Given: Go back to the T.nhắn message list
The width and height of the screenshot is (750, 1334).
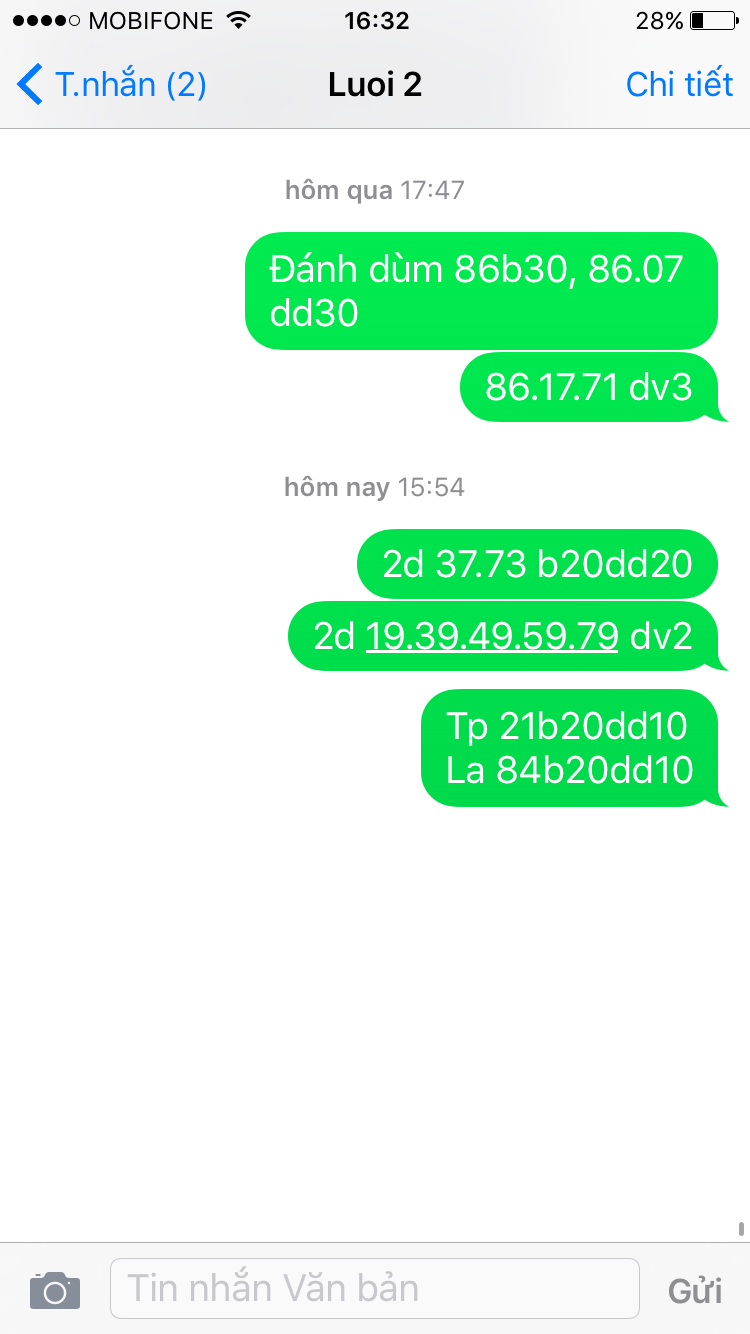Looking at the screenshot, I should tap(111, 85).
